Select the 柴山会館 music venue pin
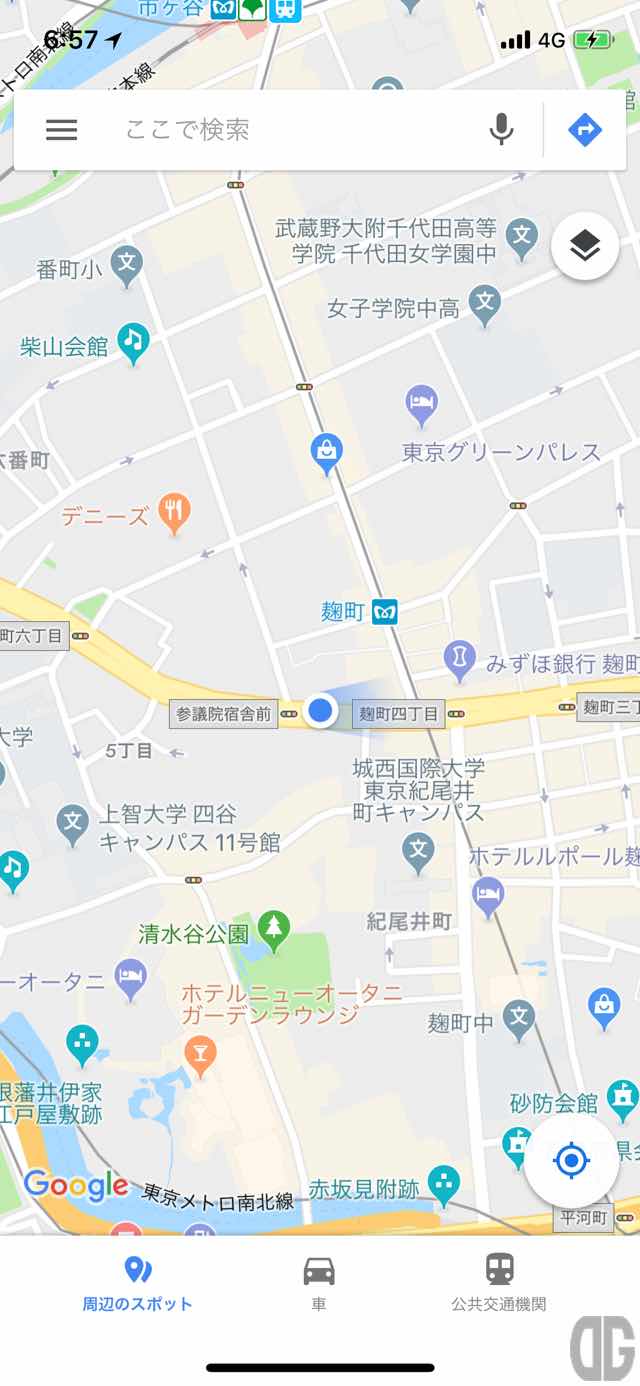Image resolution: width=640 pixels, height=1386 pixels. pyautogui.click(x=132, y=341)
